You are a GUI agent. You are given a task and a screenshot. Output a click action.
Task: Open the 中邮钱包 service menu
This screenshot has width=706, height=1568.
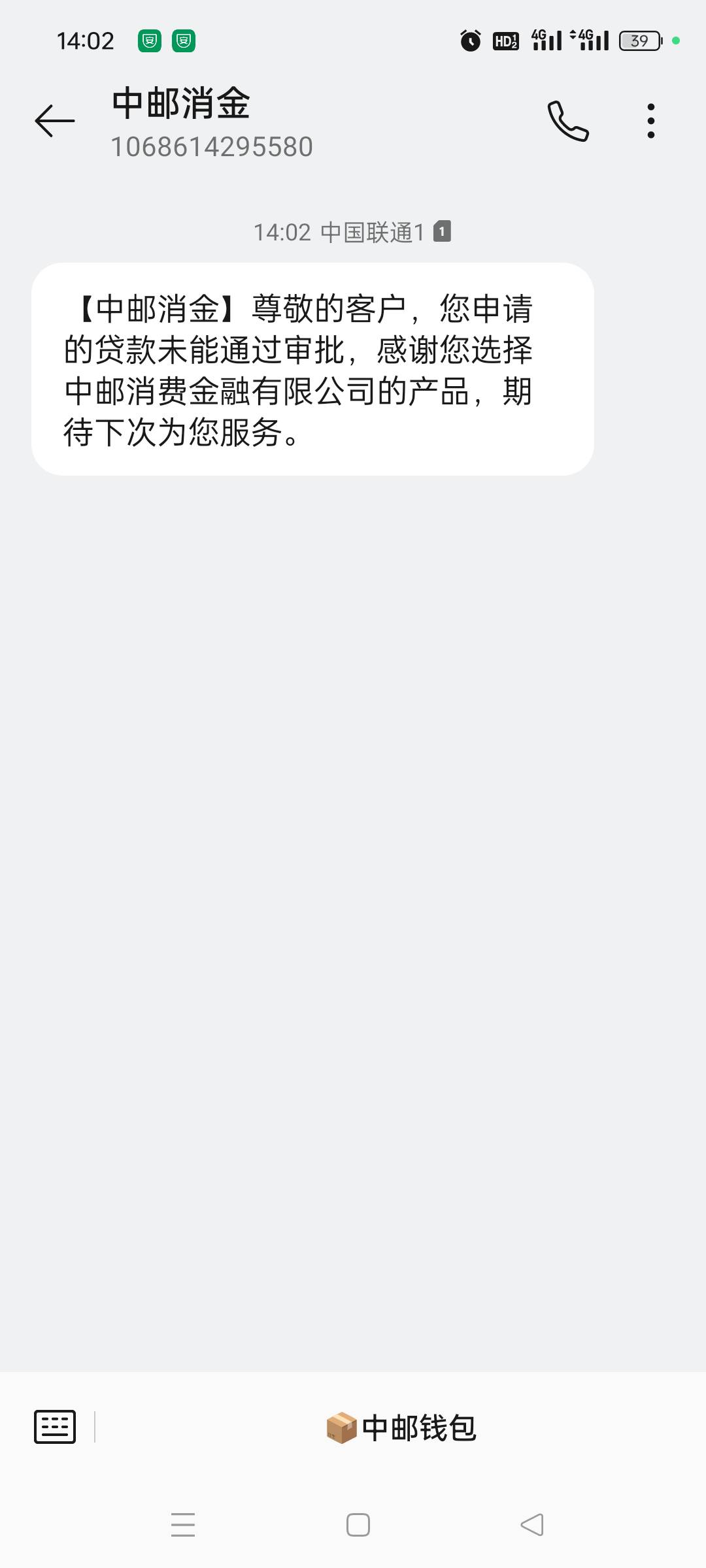pyautogui.click(x=401, y=1428)
